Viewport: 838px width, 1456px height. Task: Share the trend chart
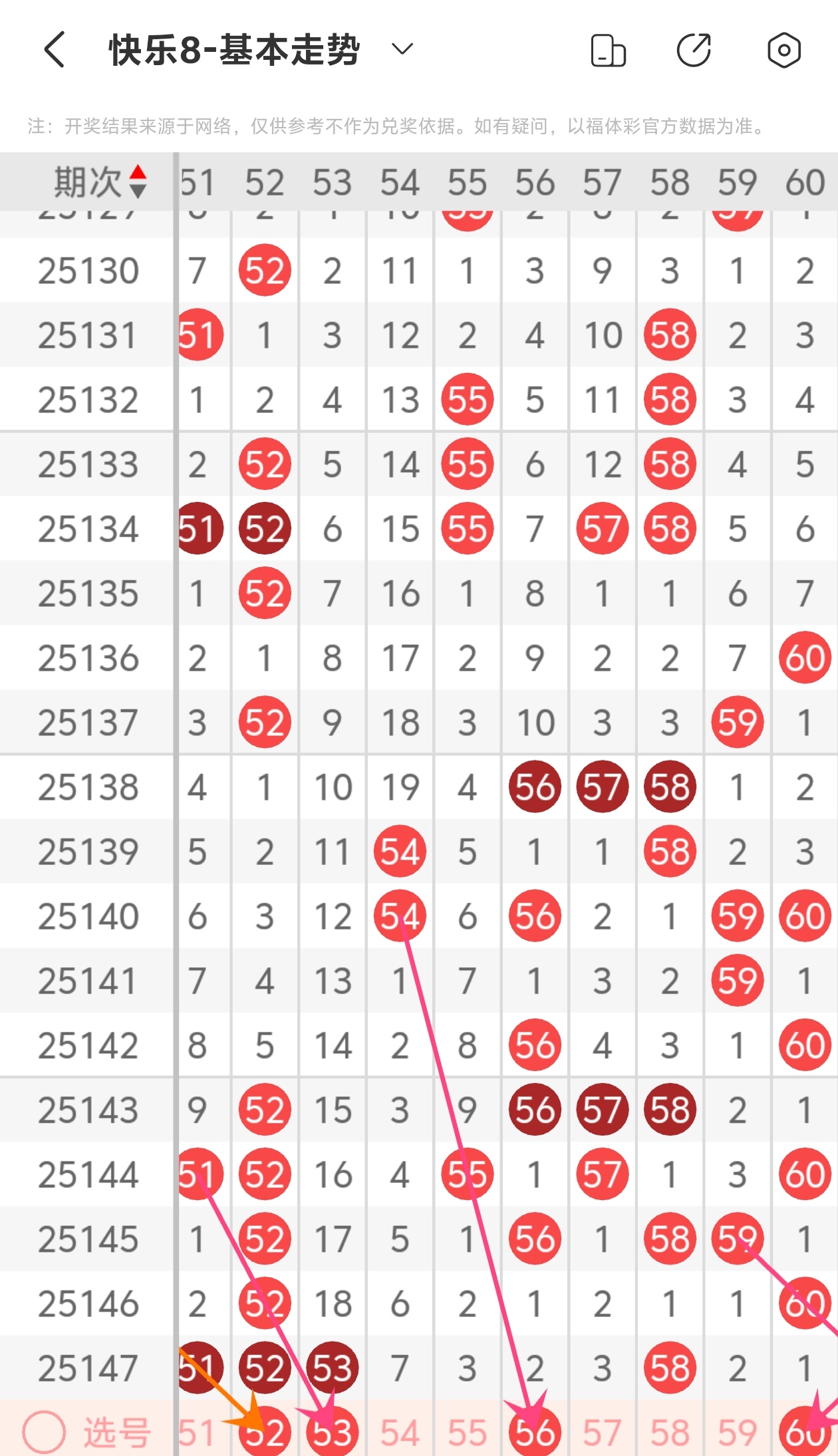[x=694, y=51]
